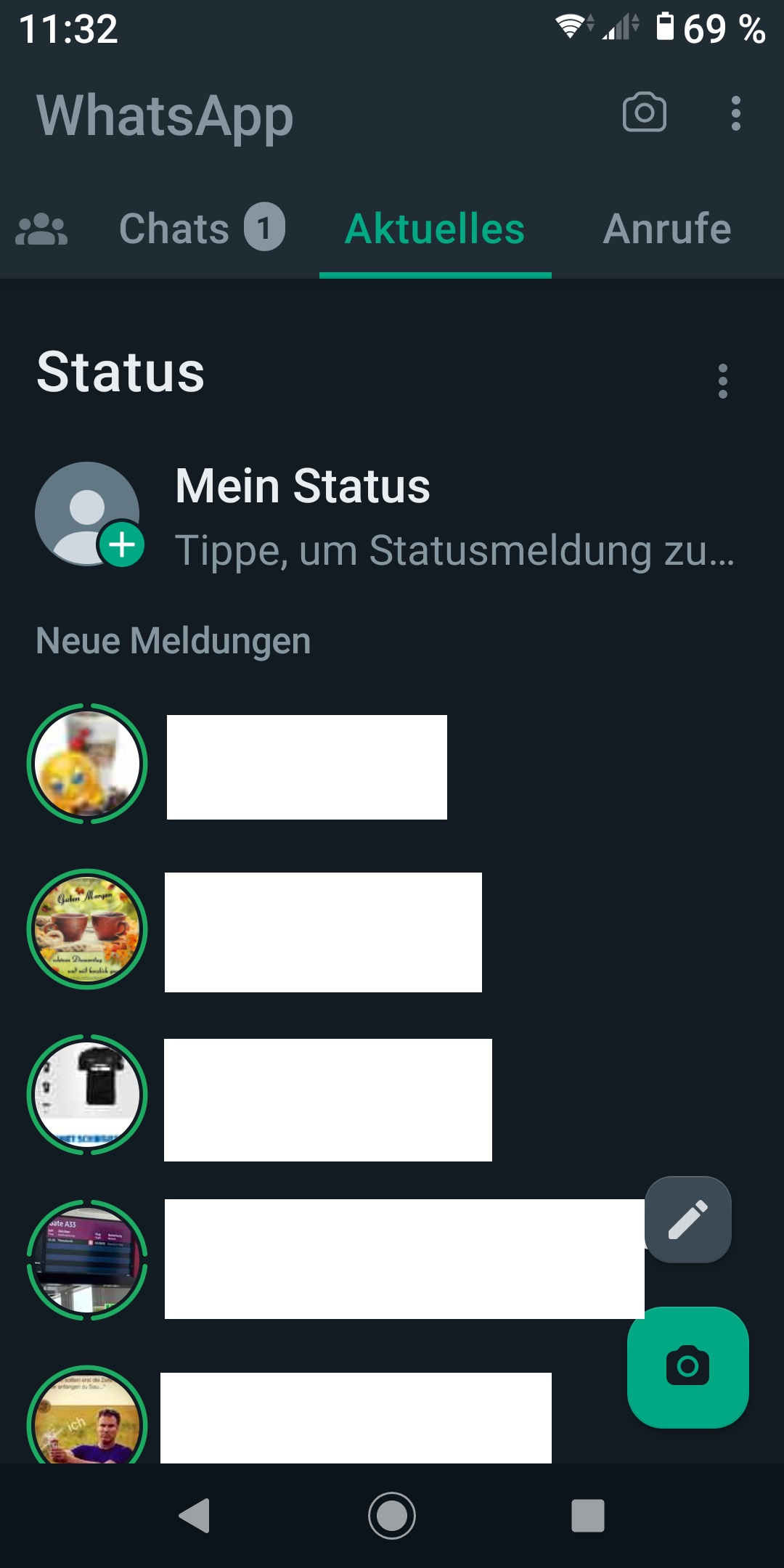The width and height of the screenshot is (784, 1568).
Task: View the status with the yellow emoji picture
Action: [87, 764]
